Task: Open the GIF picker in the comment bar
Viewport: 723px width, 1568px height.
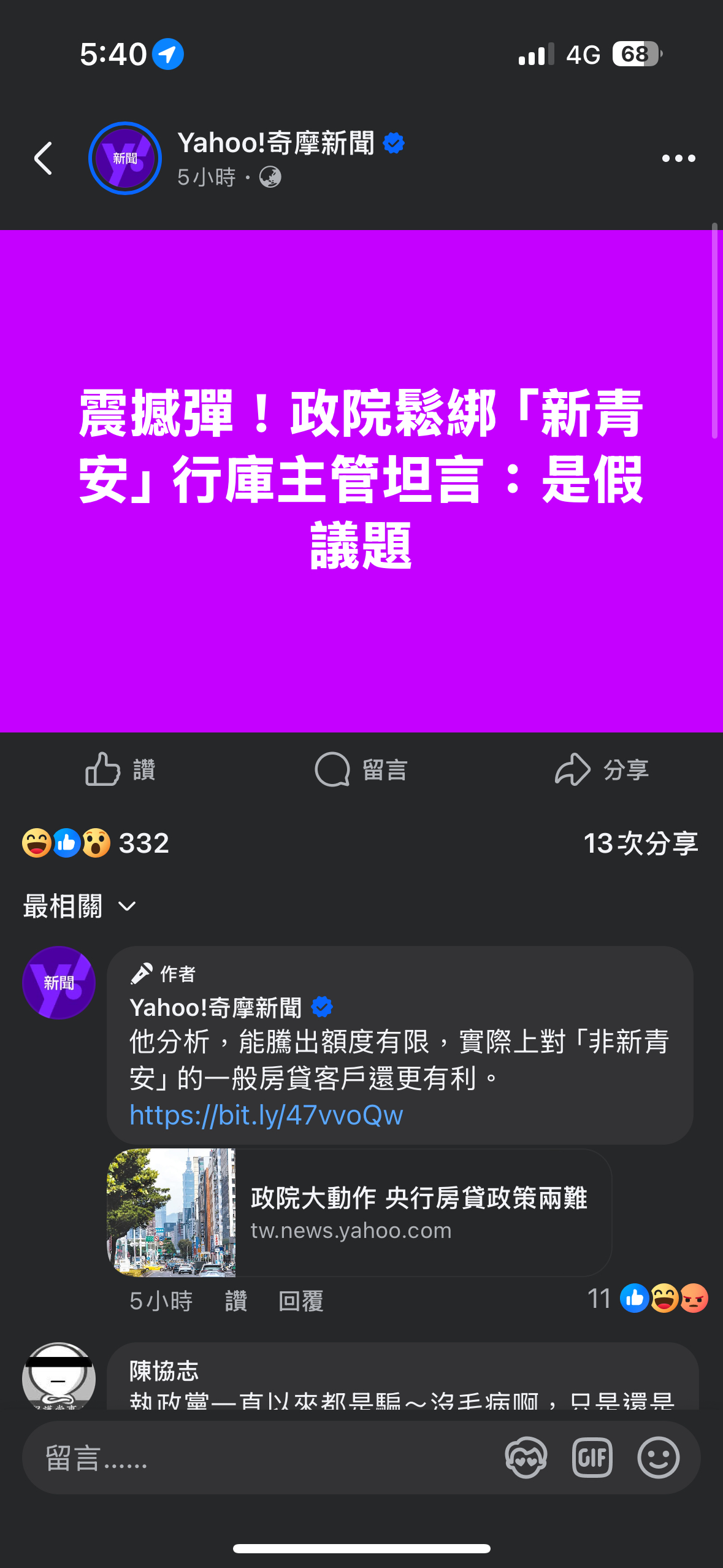Action: click(592, 1458)
